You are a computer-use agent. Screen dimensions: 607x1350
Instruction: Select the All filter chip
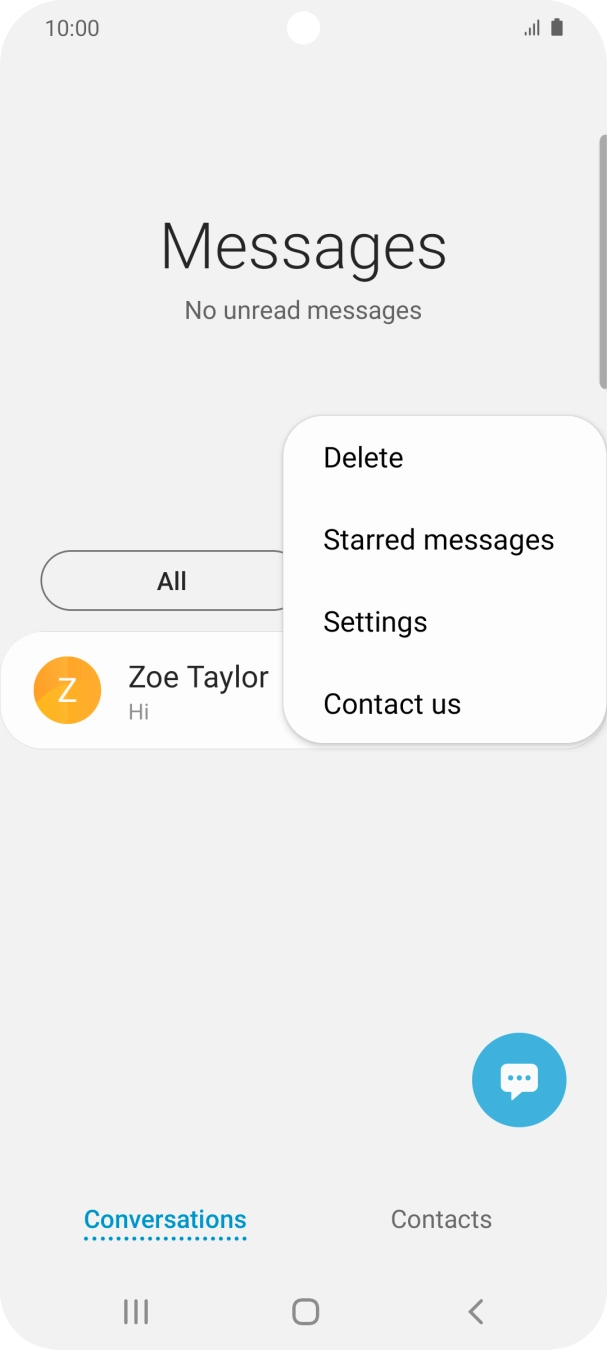click(x=165, y=581)
